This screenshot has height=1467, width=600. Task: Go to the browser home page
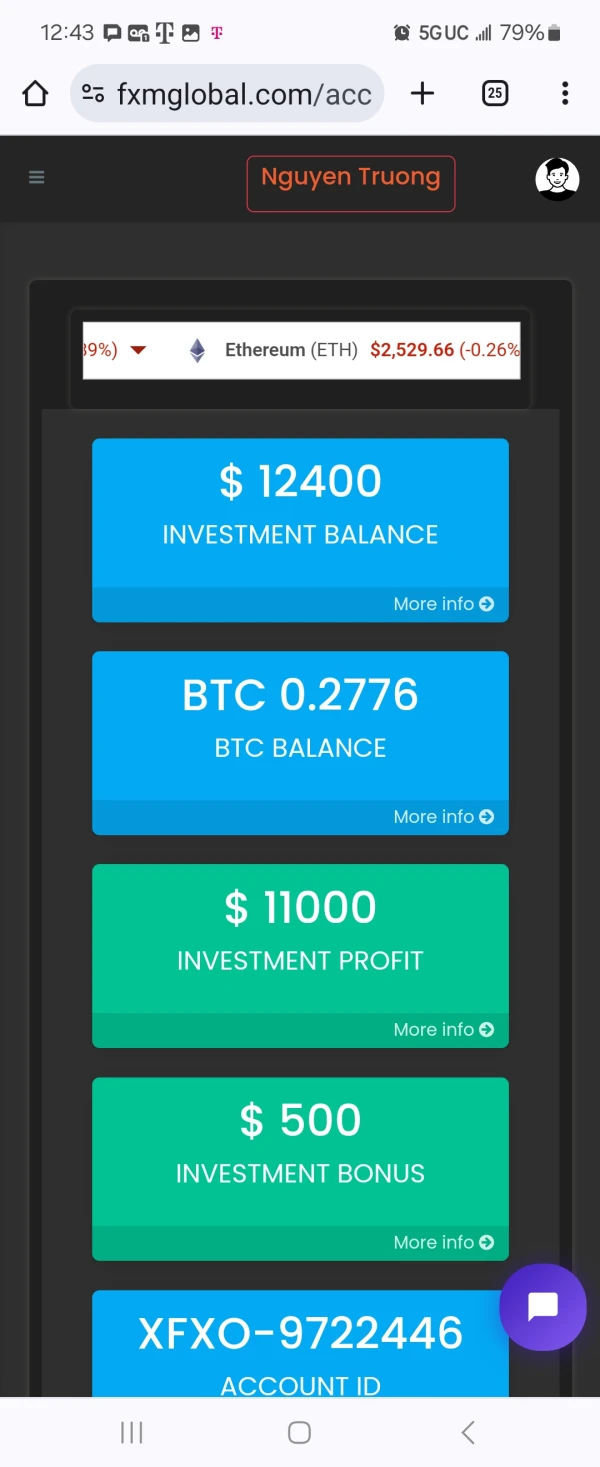(x=35, y=94)
